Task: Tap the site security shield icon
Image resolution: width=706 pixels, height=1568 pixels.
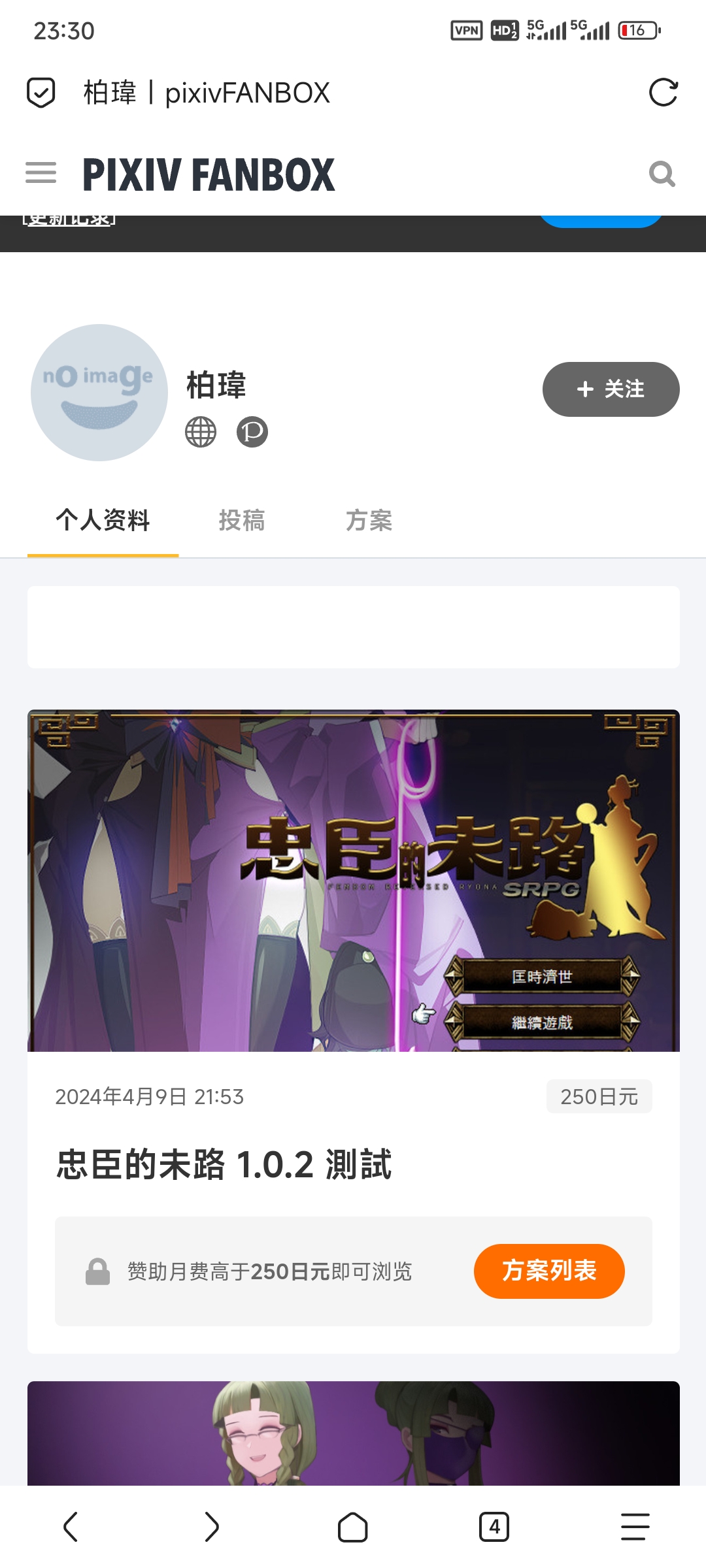Action: pos(41,93)
